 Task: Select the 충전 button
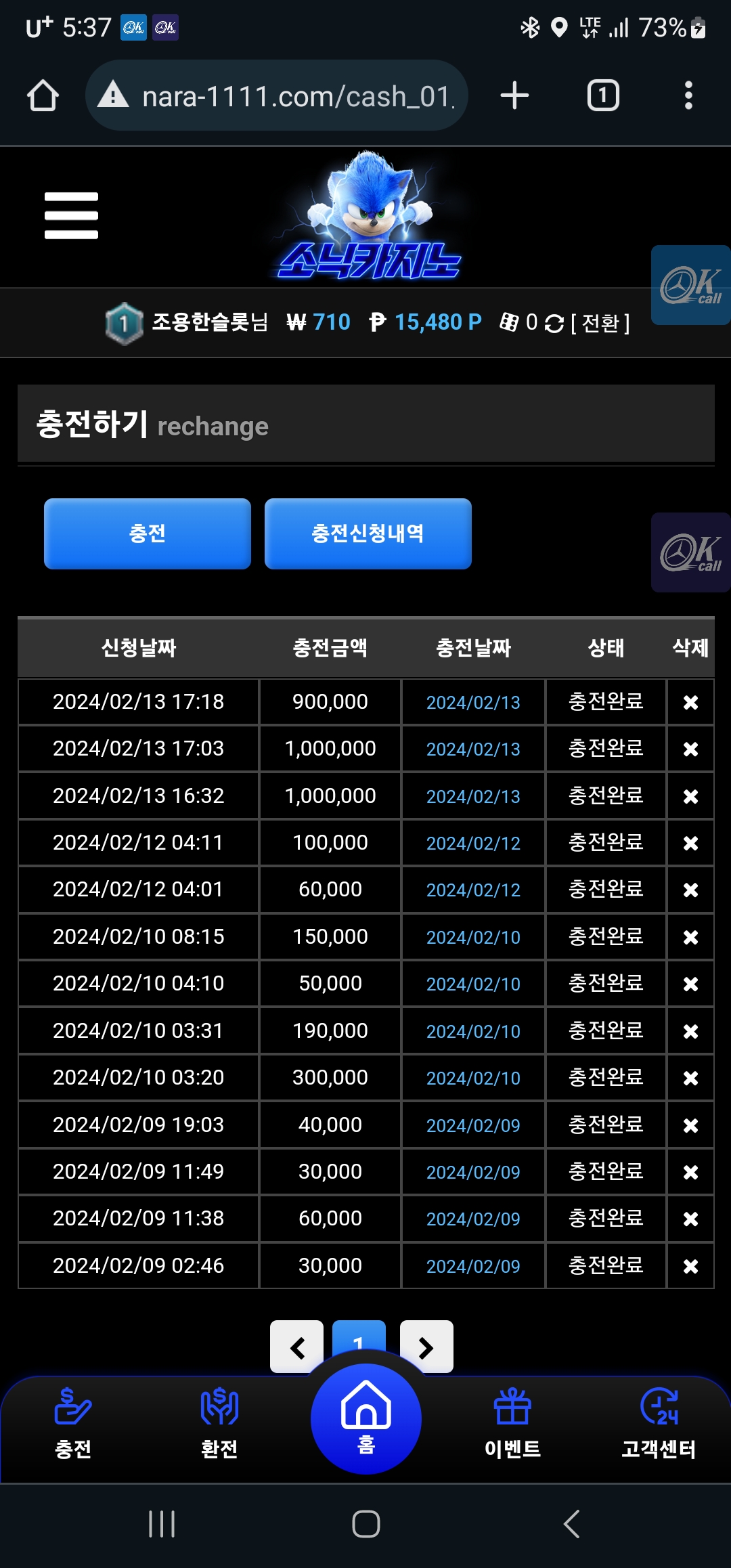[x=148, y=533]
